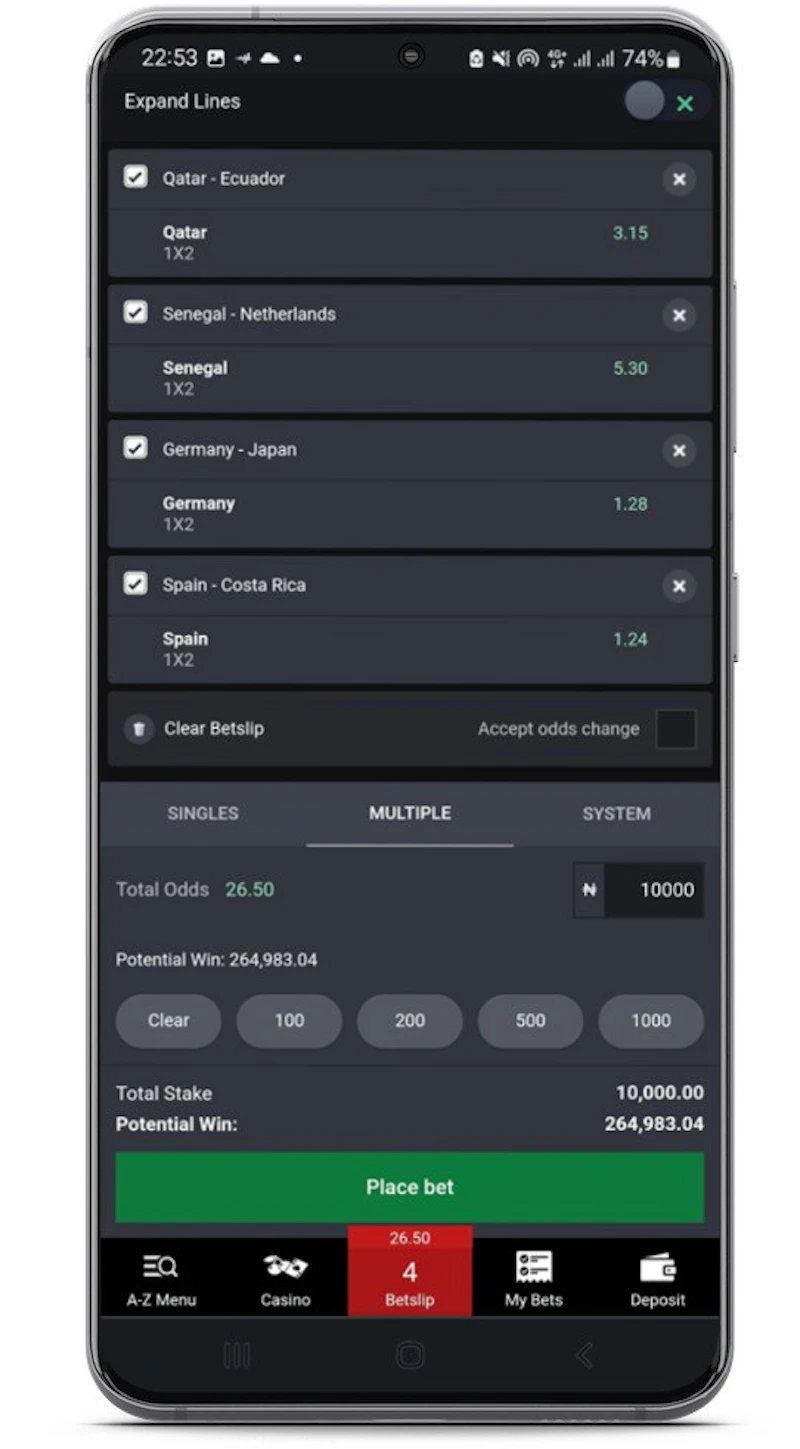This screenshot has height=1449, width=800.
Task: Add the 1000 quick stake chip
Action: click(651, 1021)
